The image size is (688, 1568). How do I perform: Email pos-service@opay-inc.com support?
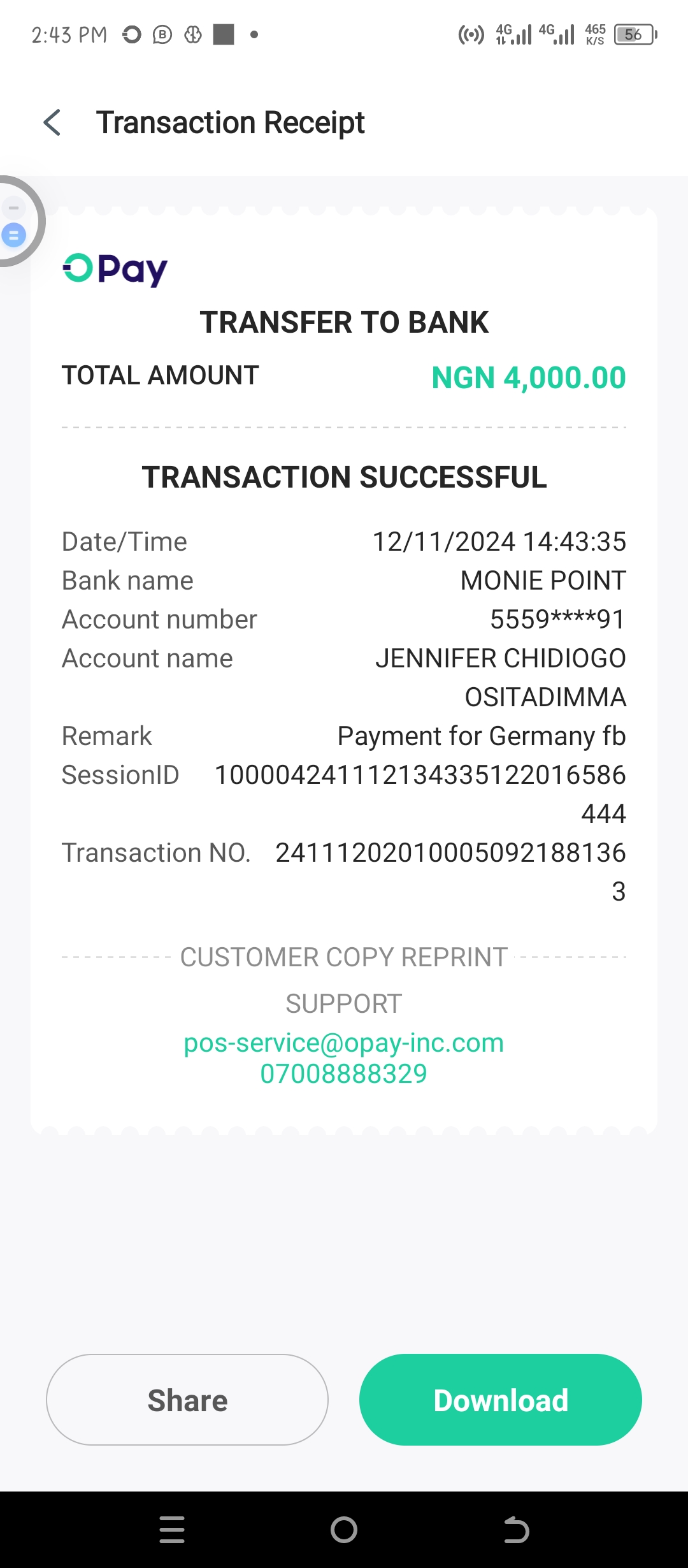tap(344, 1043)
